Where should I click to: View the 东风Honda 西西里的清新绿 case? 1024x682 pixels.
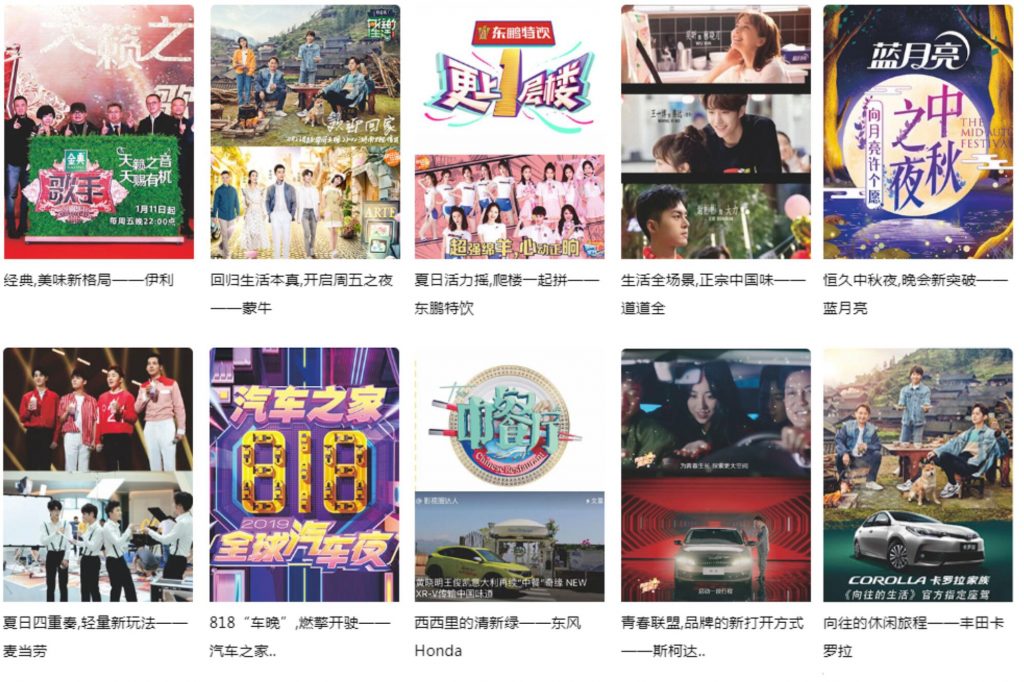(x=509, y=475)
